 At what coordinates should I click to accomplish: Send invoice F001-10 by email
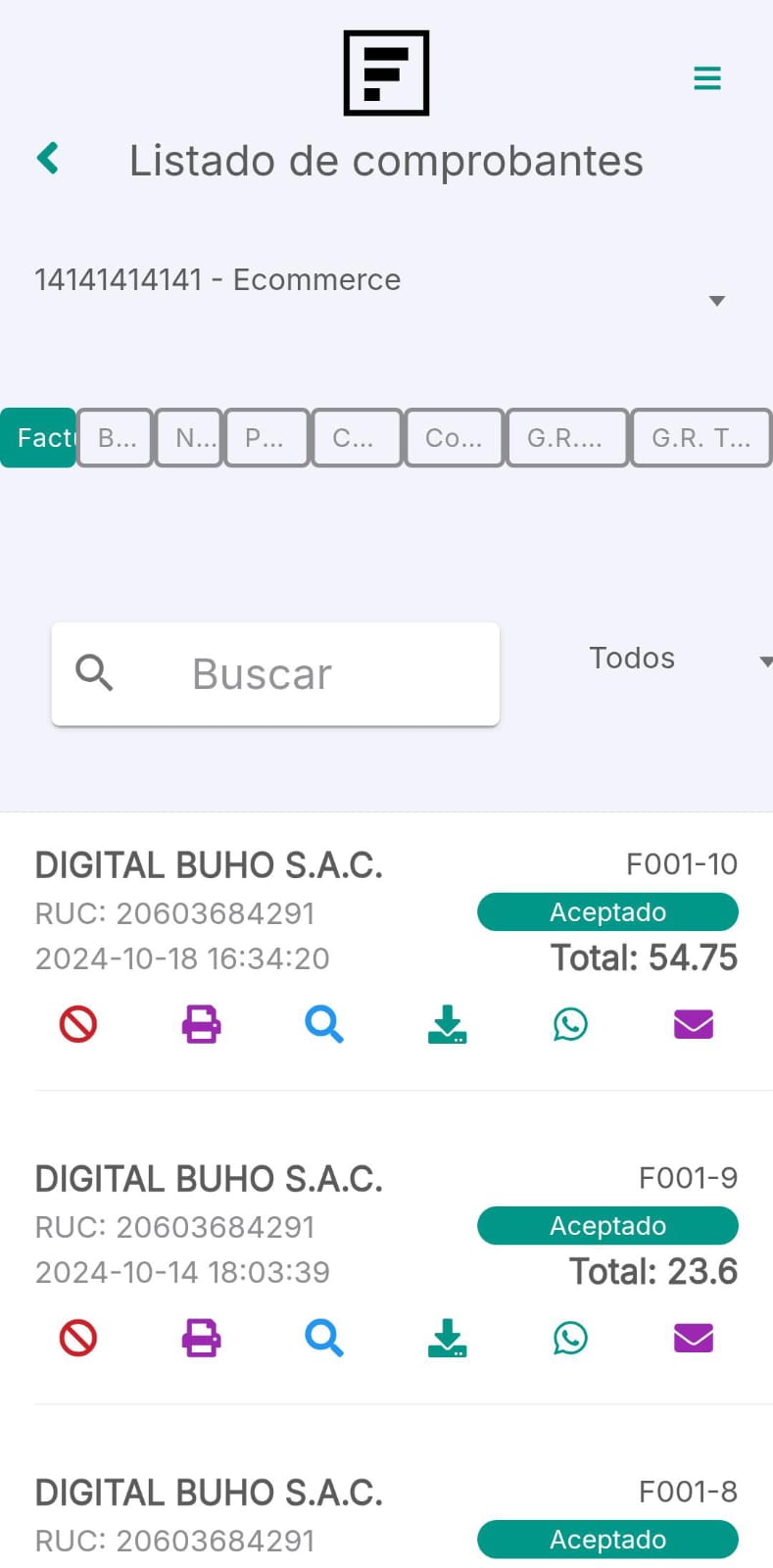click(693, 1024)
